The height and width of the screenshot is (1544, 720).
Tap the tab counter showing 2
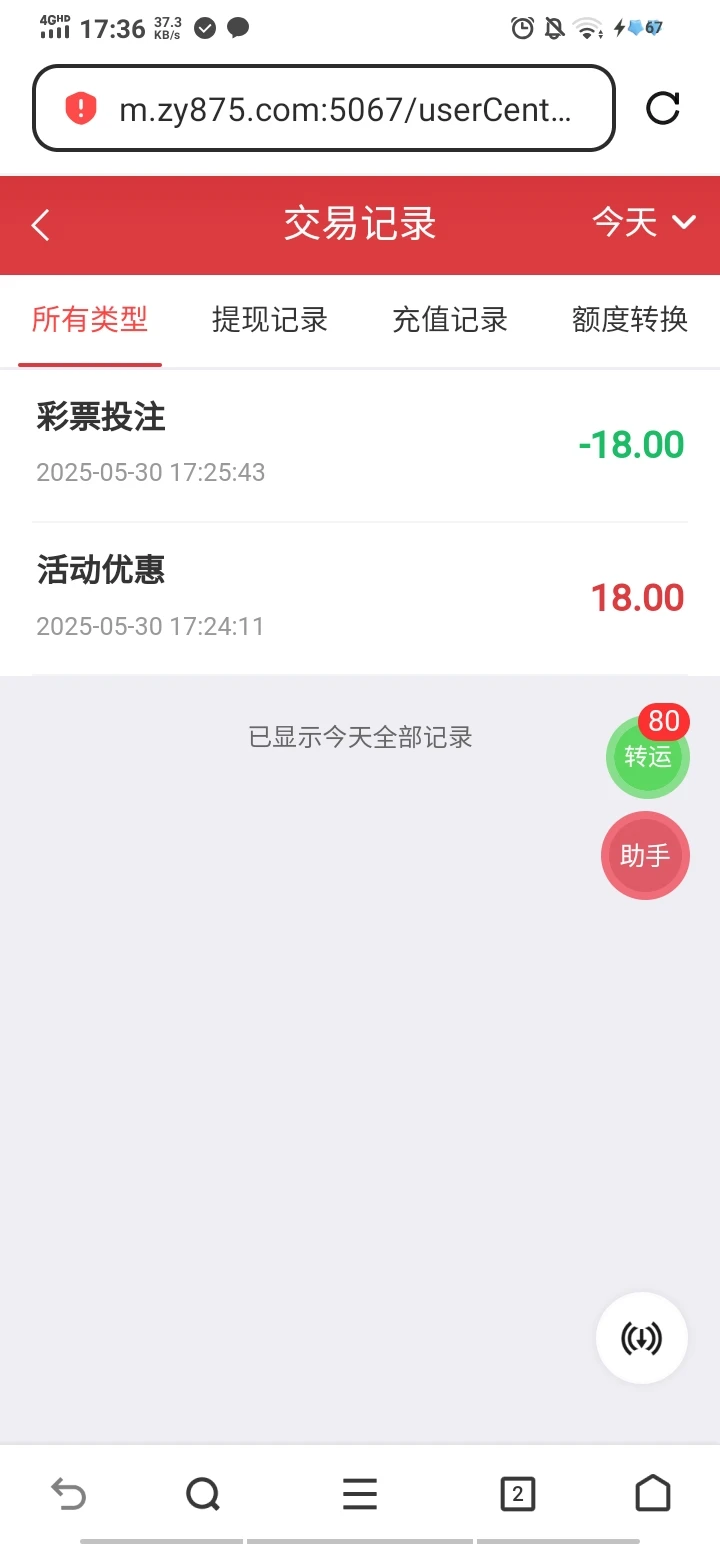point(517,1494)
